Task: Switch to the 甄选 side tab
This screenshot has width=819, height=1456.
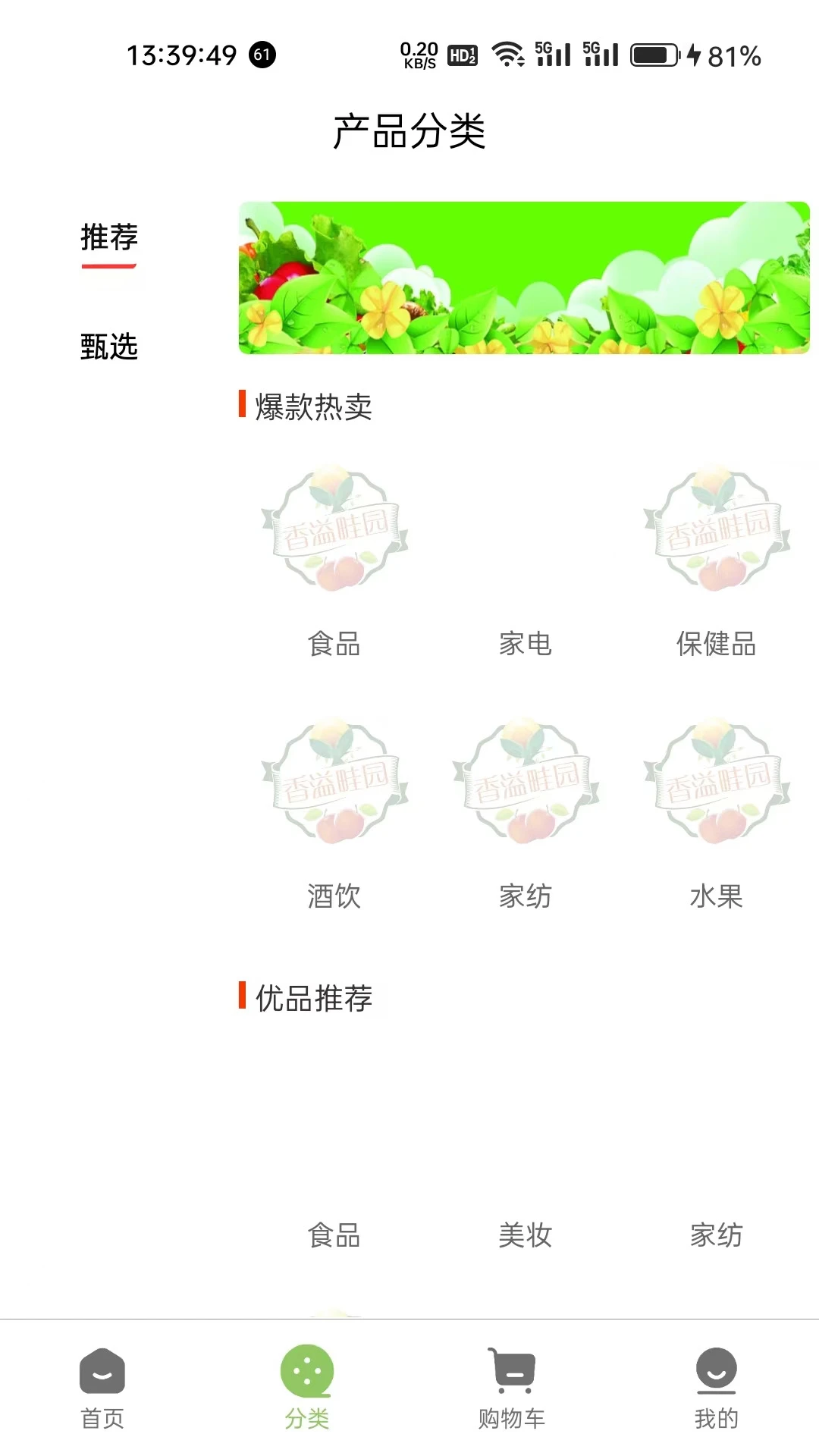Action: point(109,347)
